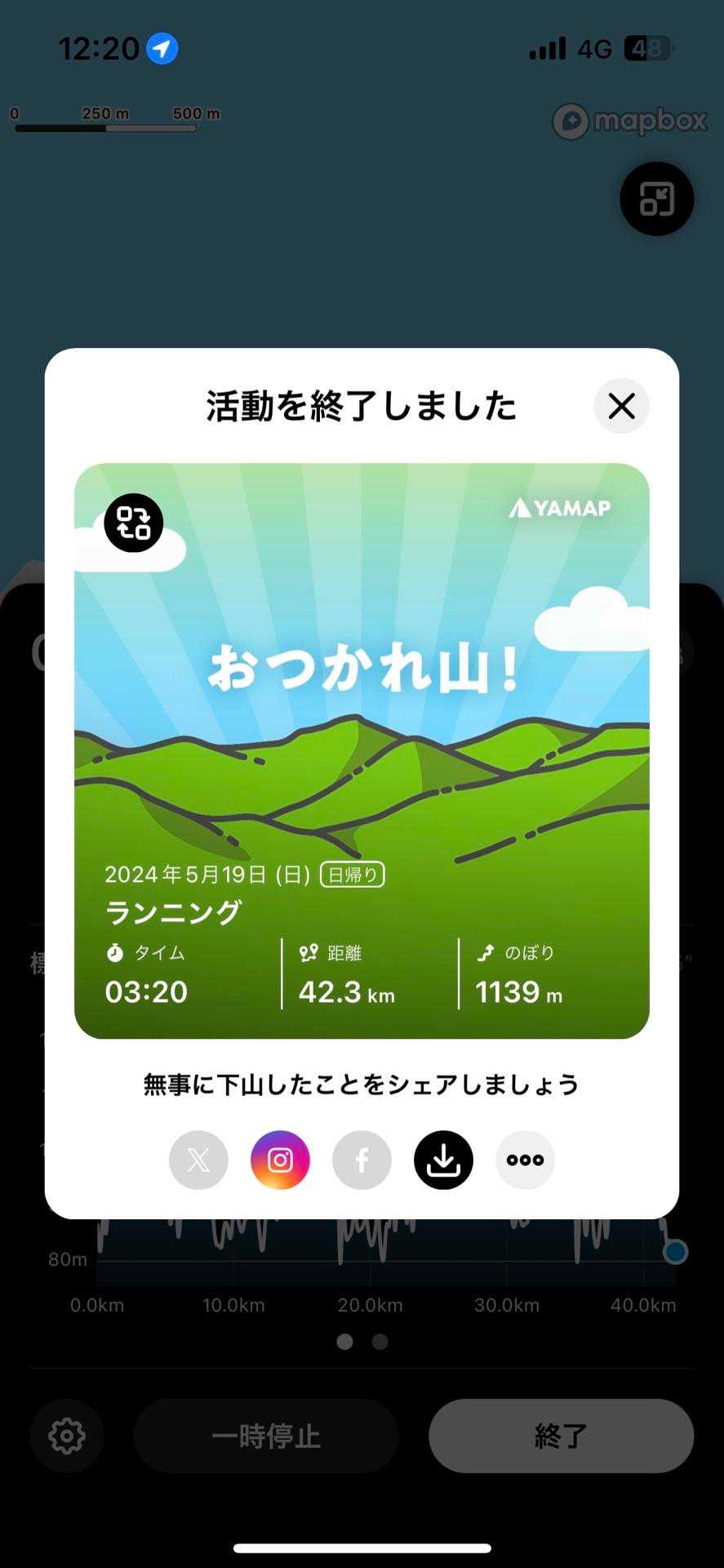Share the activity to Facebook

(362, 1160)
